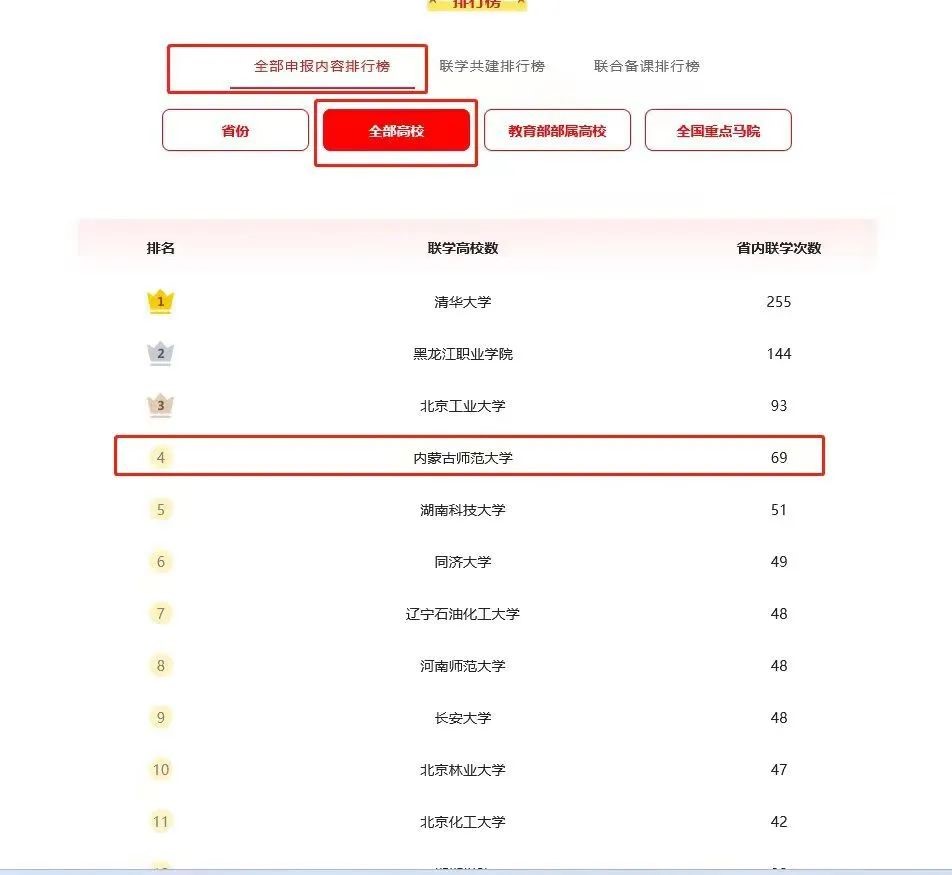952x875 pixels.
Task: Choose the 全国重点马院 filter
Action: [x=718, y=131]
